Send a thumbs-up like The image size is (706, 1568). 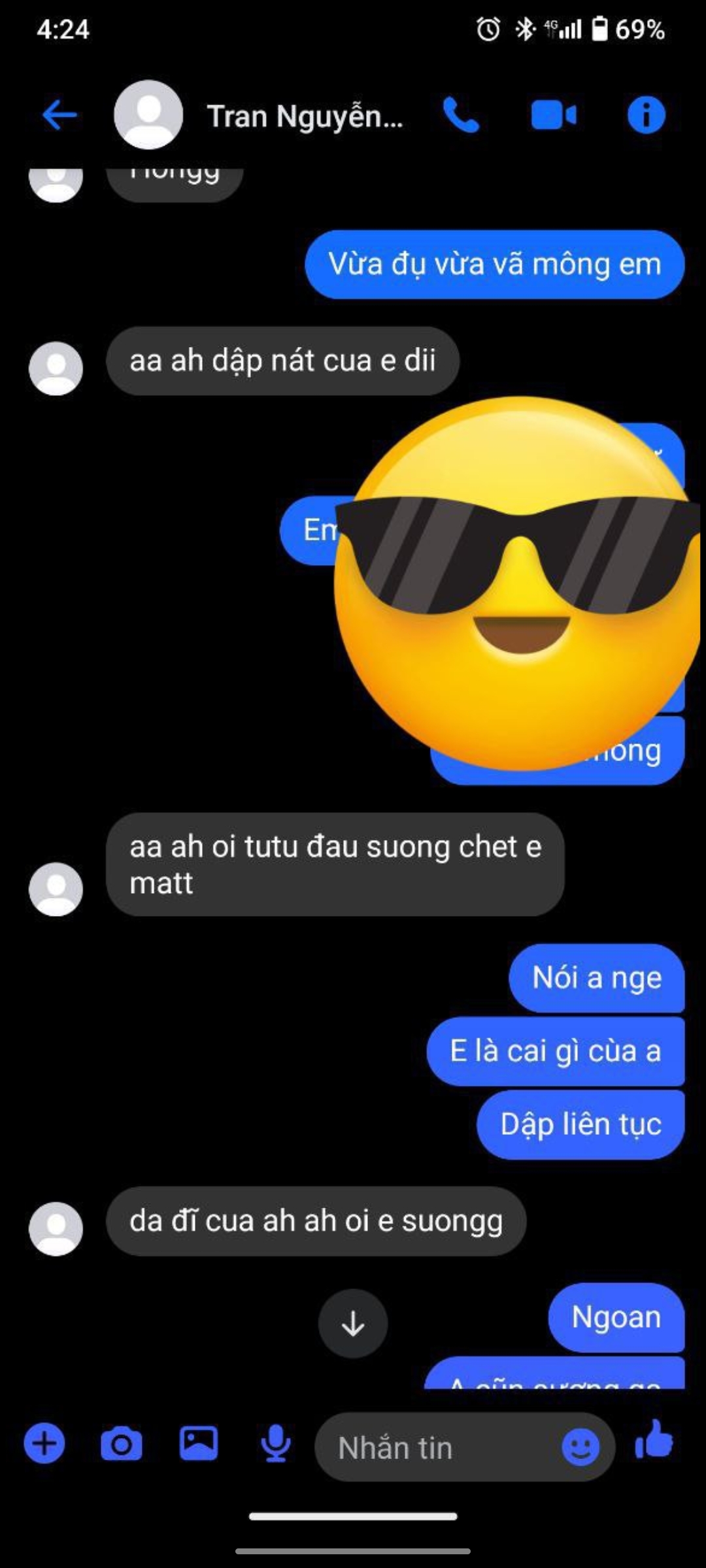coord(654,1441)
